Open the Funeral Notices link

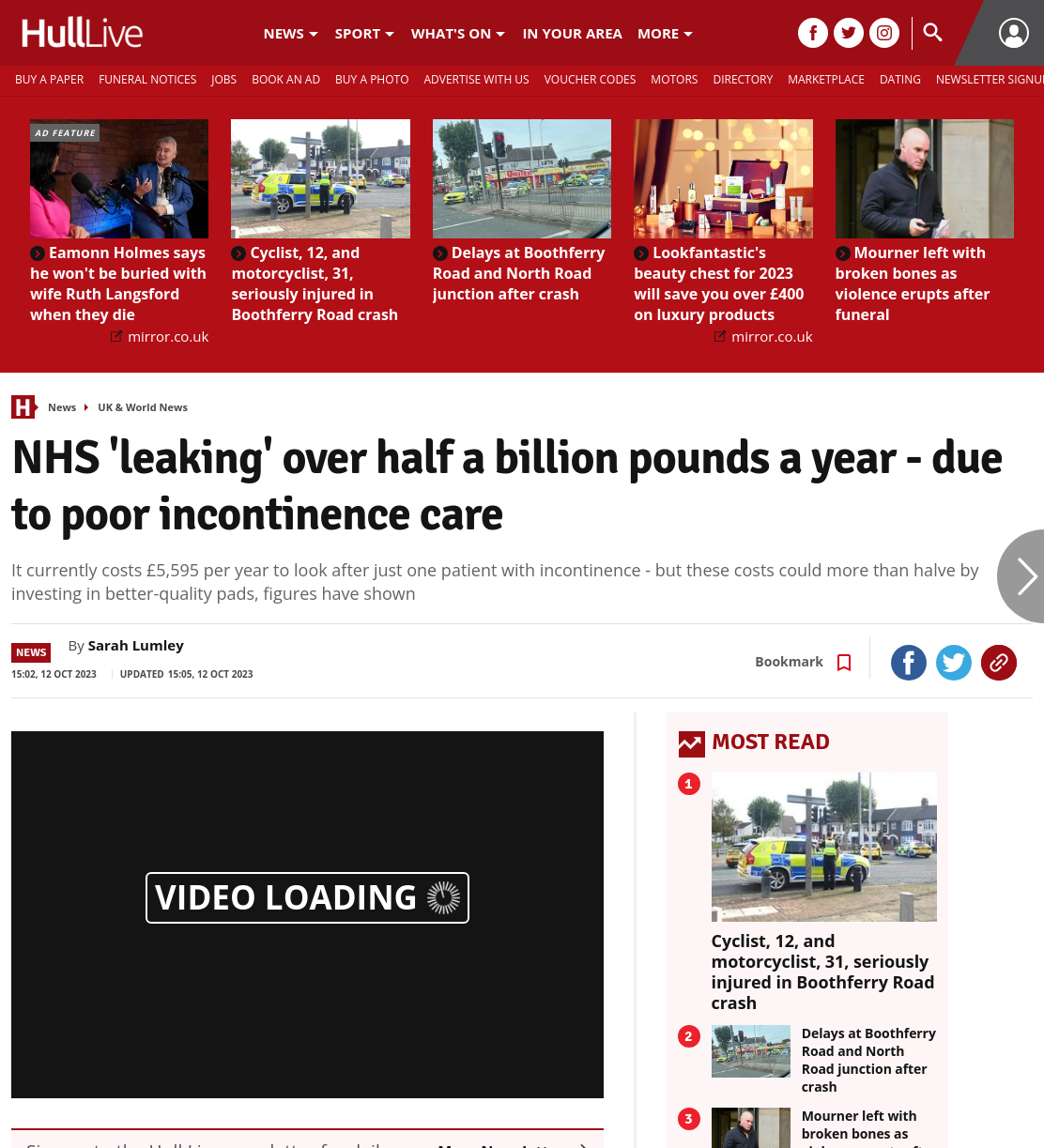[147, 80]
